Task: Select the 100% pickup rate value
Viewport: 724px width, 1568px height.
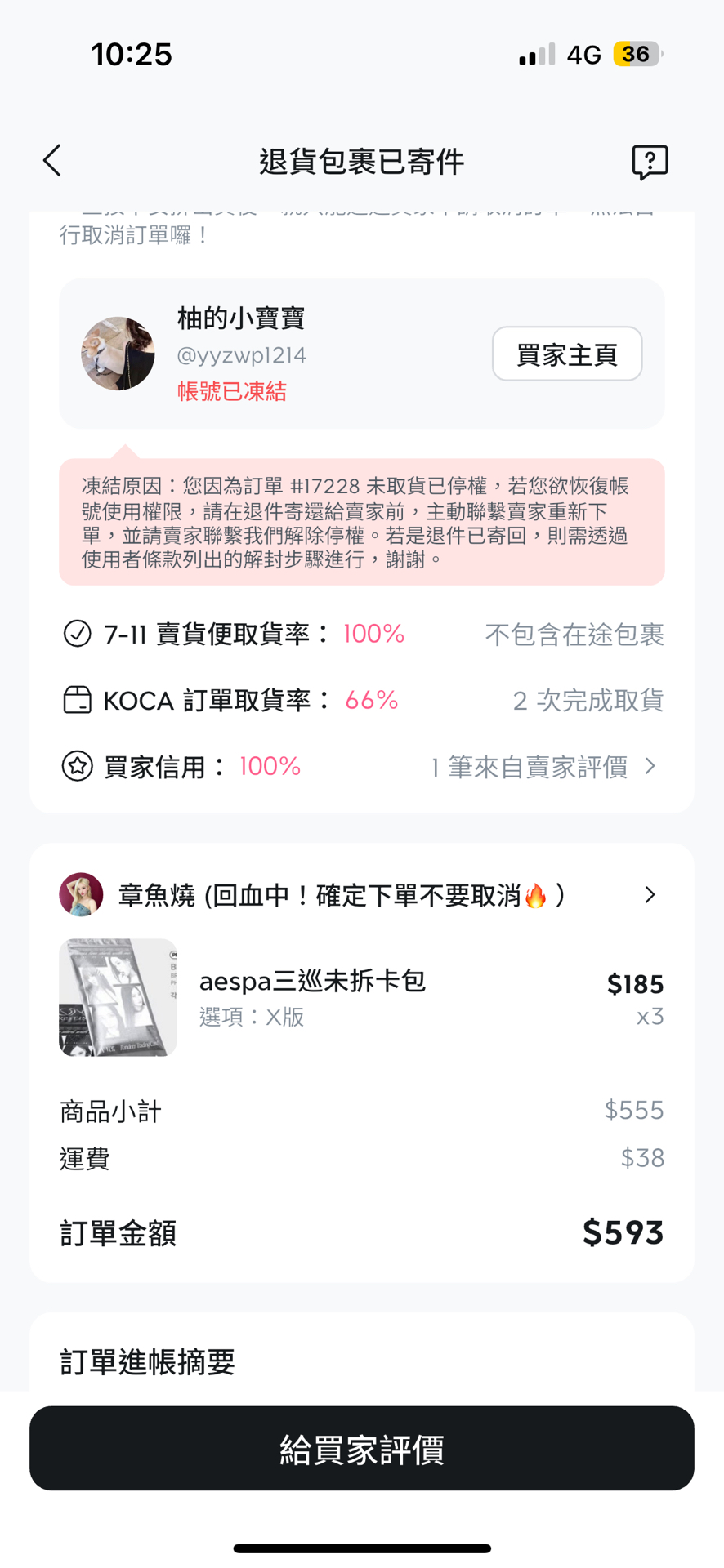Action: [x=373, y=633]
